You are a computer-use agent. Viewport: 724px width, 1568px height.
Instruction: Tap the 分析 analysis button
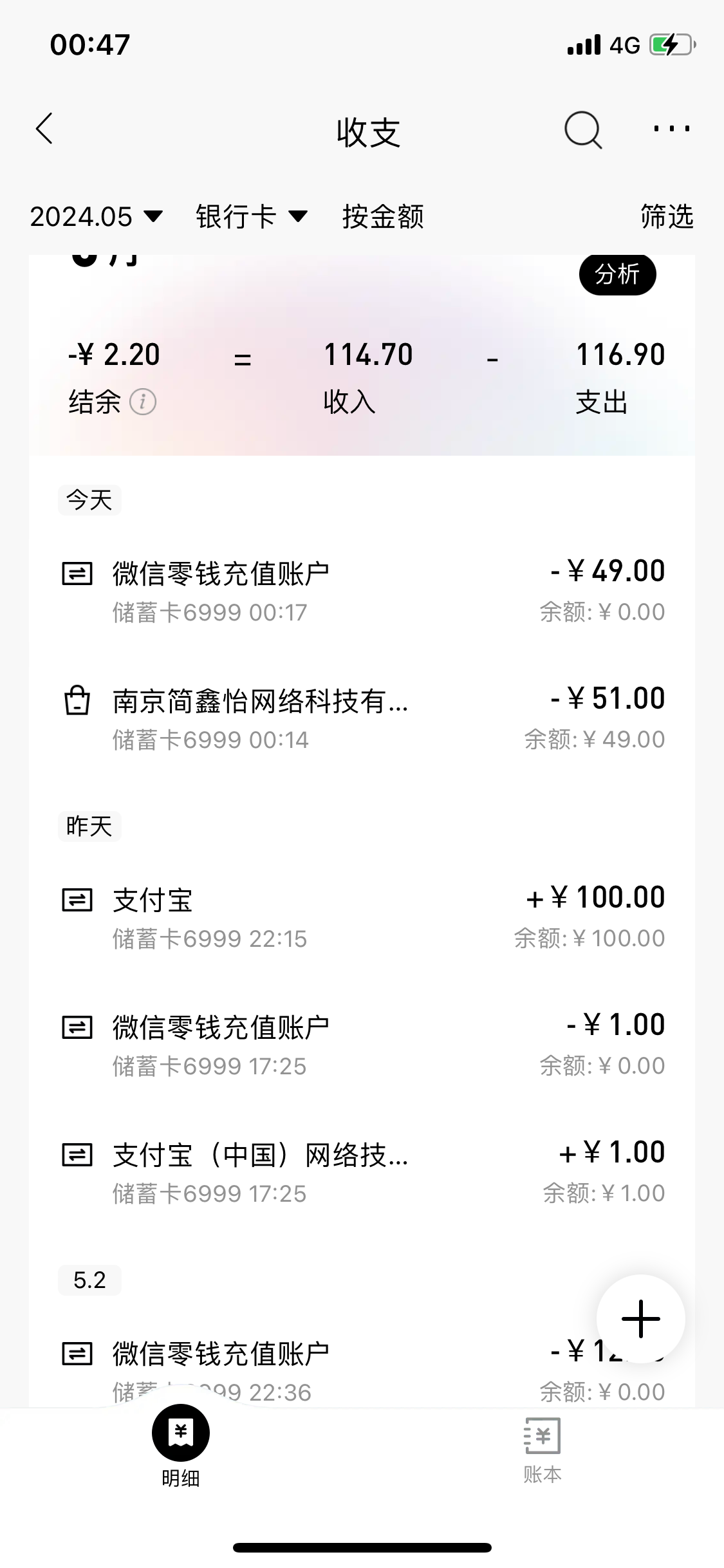pyautogui.click(x=617, y=275)
